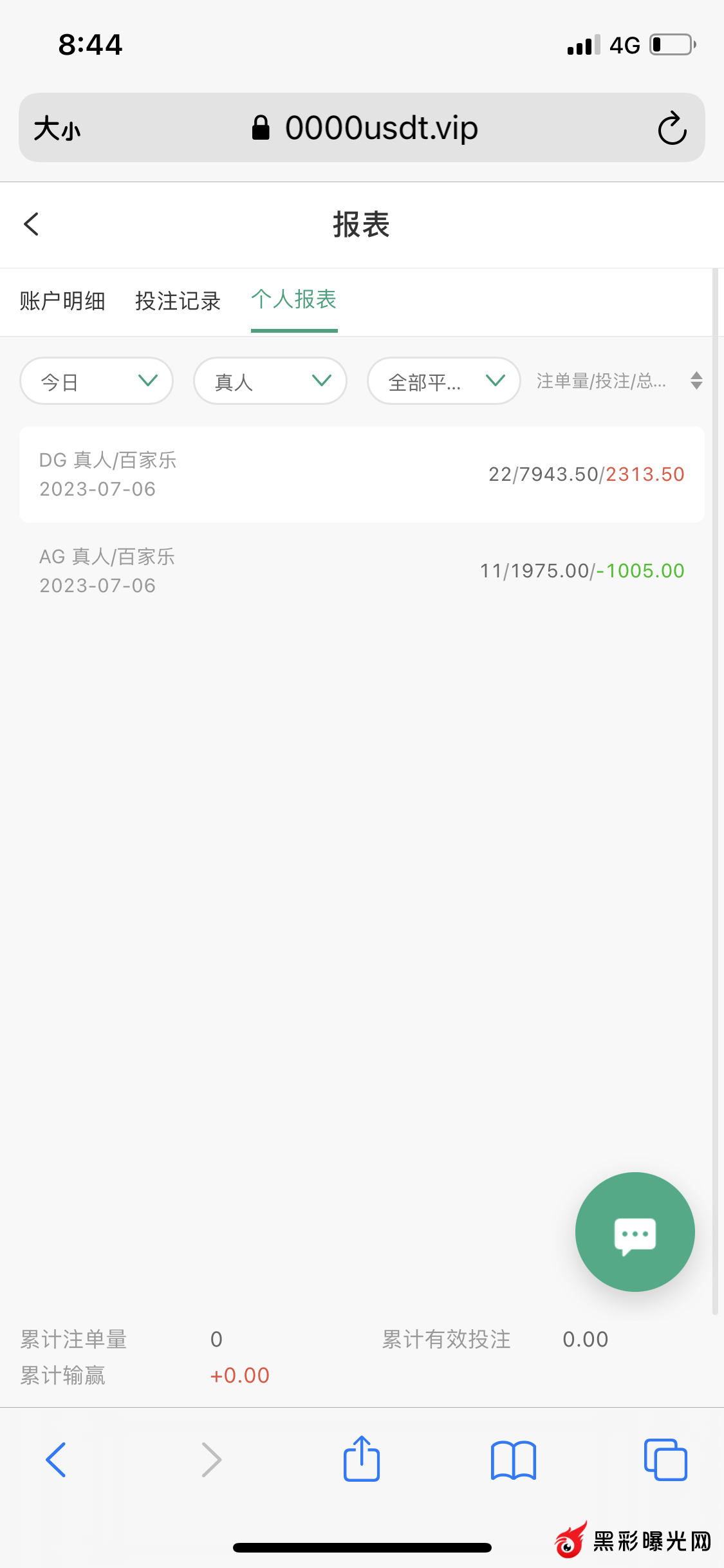Change sorting via 注单量/投注/总 sorter

619,381
